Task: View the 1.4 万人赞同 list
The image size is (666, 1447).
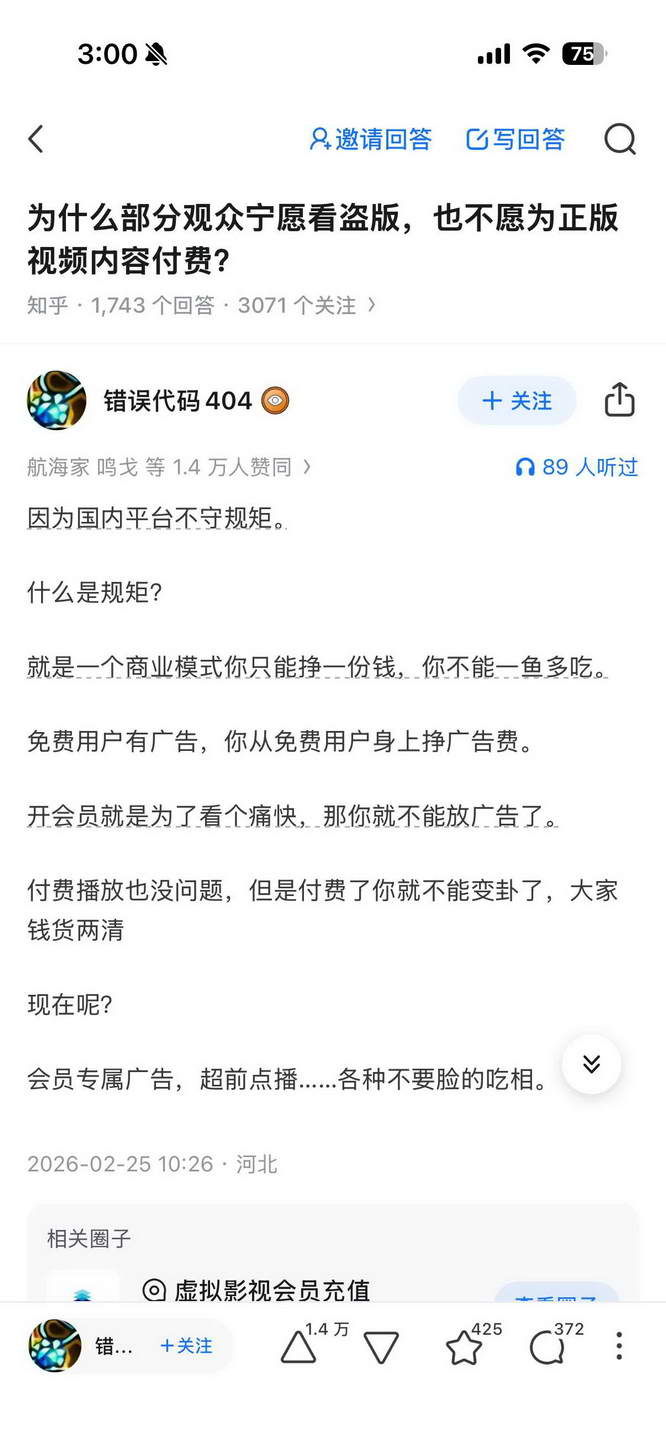Action: tap(170, 467)
